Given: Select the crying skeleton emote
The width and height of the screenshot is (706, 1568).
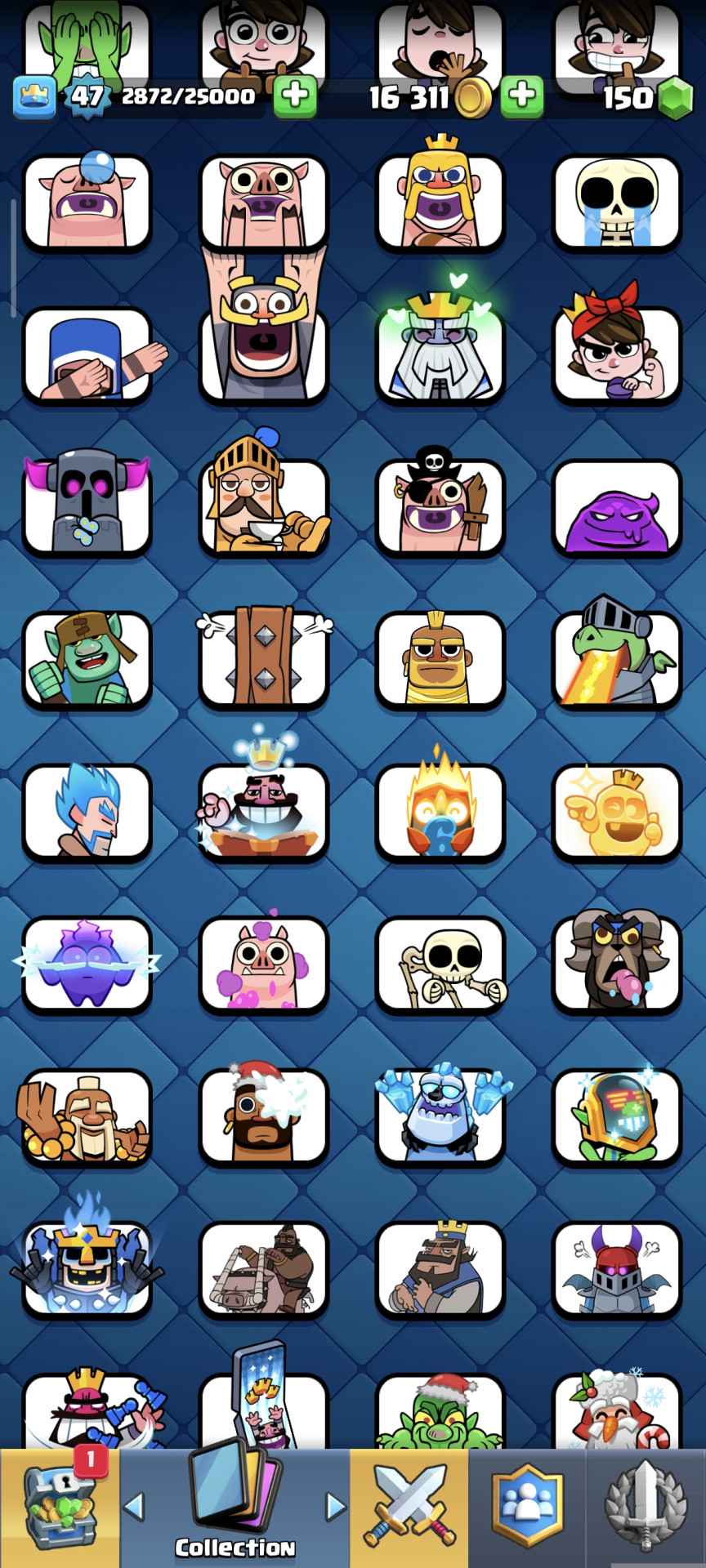Looking at the screenshot, I should [x=617, y=203].
